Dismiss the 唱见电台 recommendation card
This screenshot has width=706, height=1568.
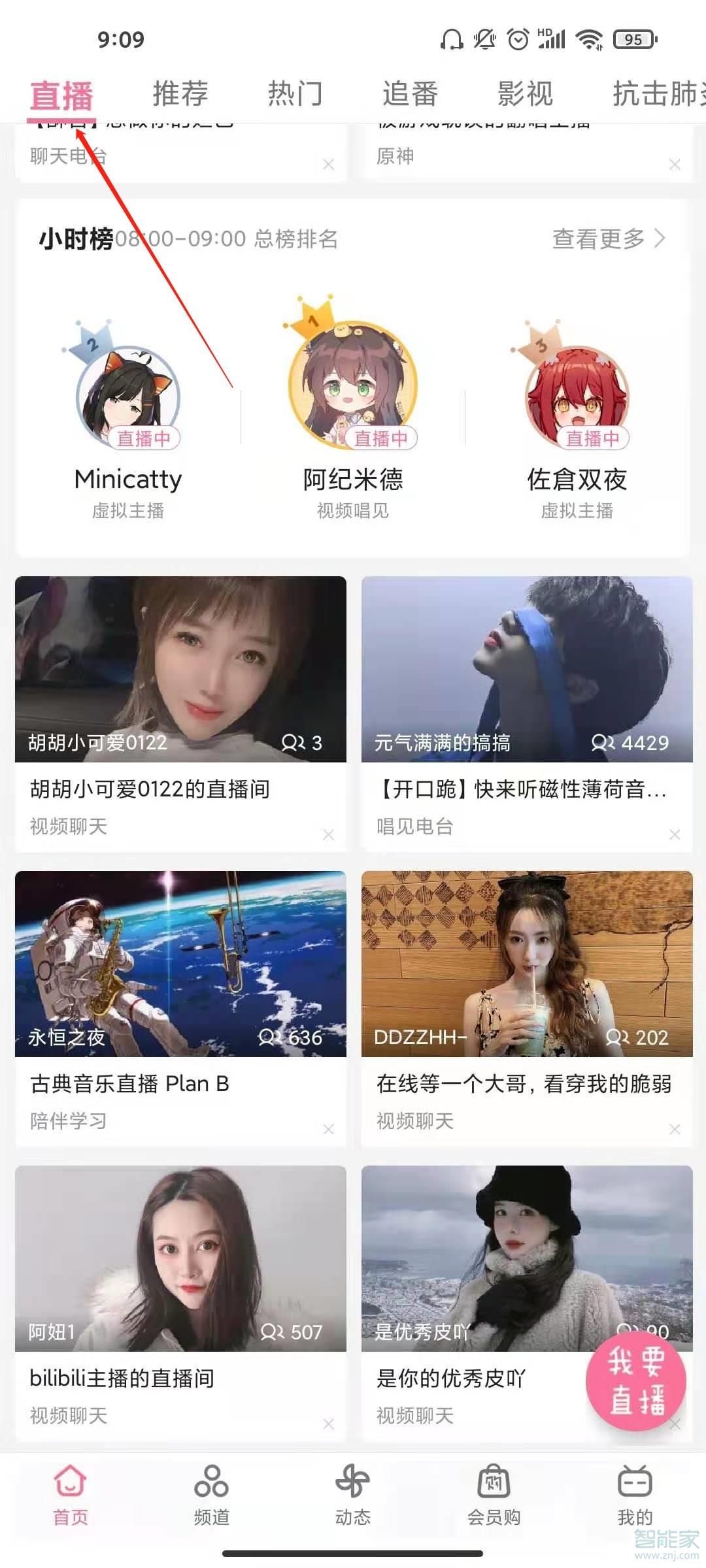[675, 834]
